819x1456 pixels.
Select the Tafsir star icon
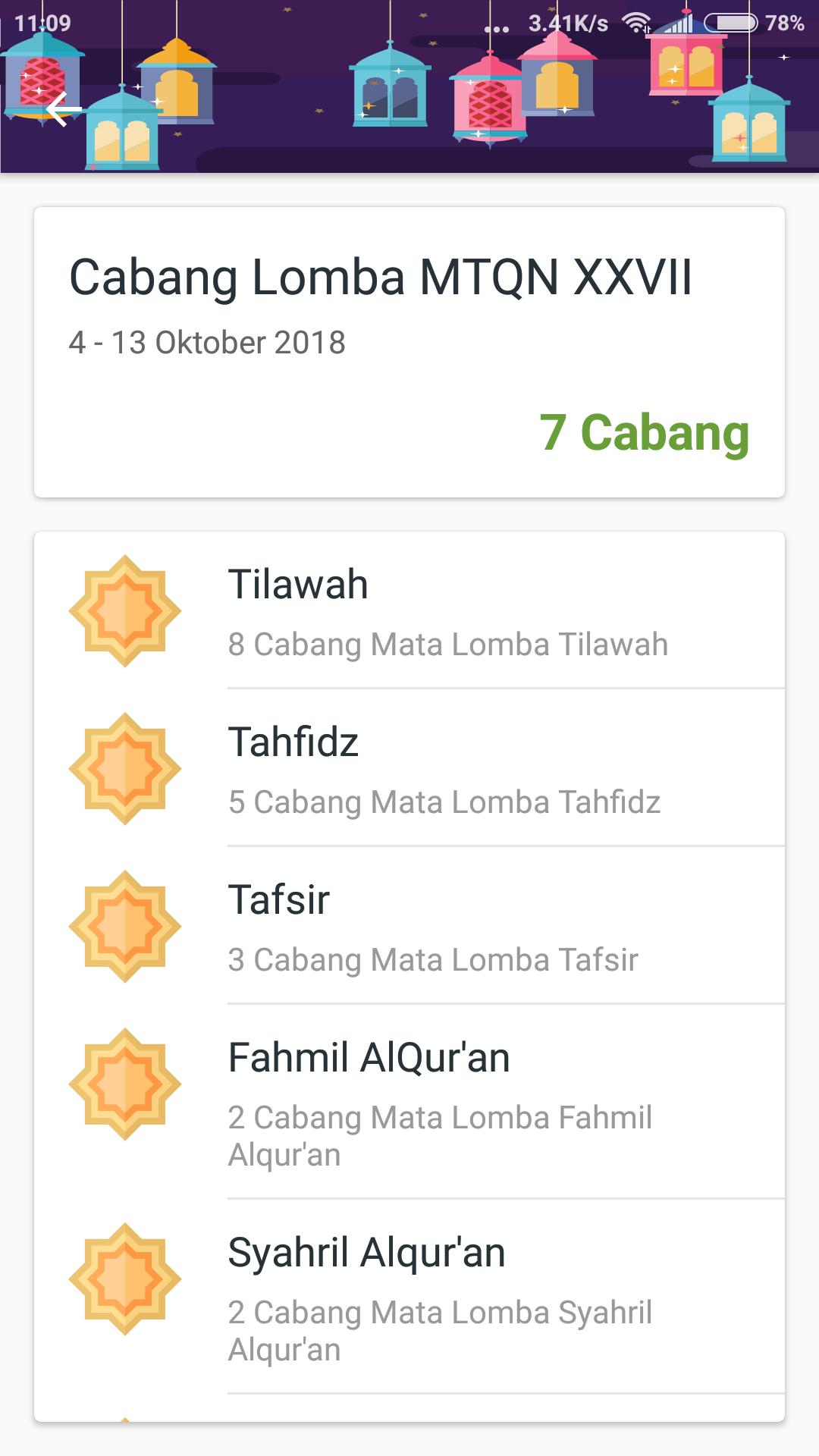click(126, 925)
